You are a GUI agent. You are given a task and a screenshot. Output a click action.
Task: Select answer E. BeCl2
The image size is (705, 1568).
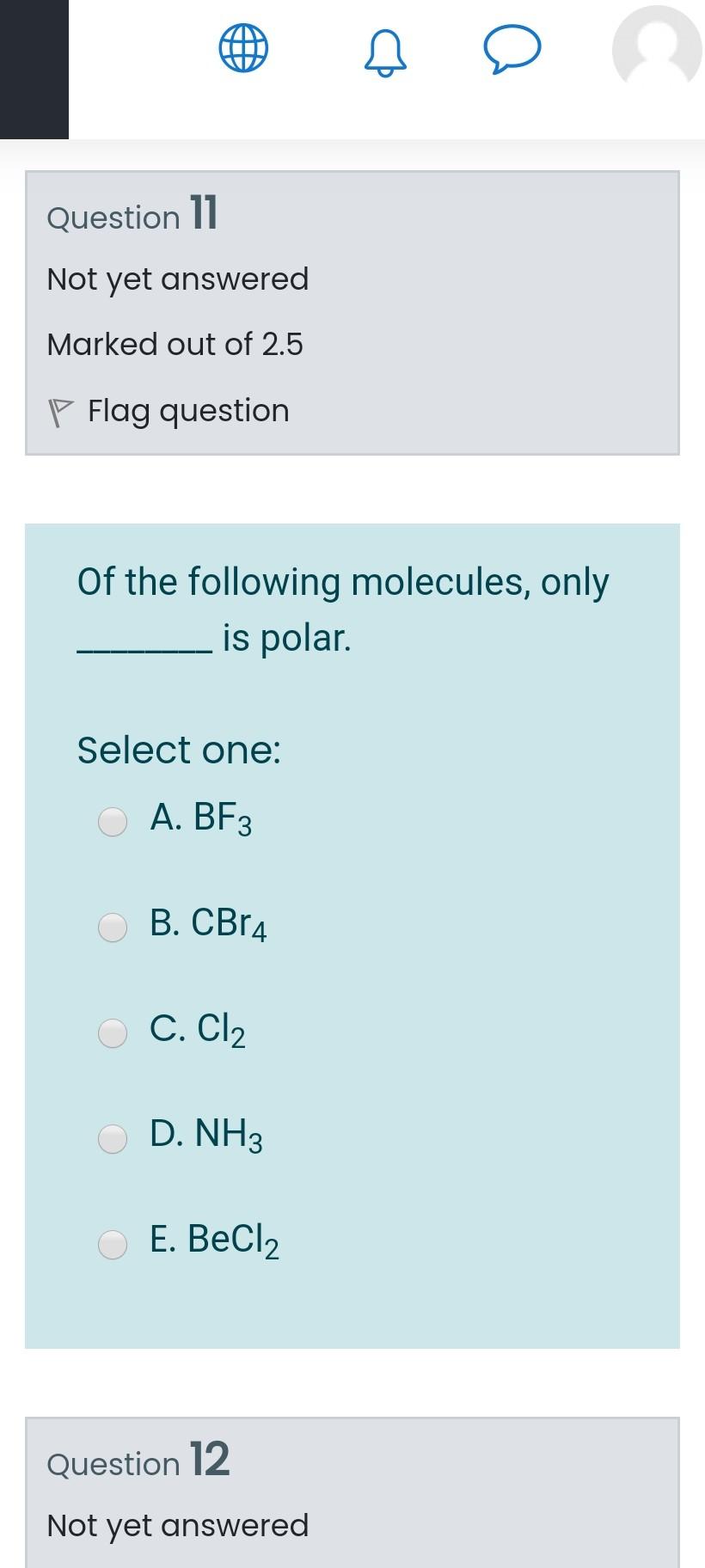(113, 1244)
